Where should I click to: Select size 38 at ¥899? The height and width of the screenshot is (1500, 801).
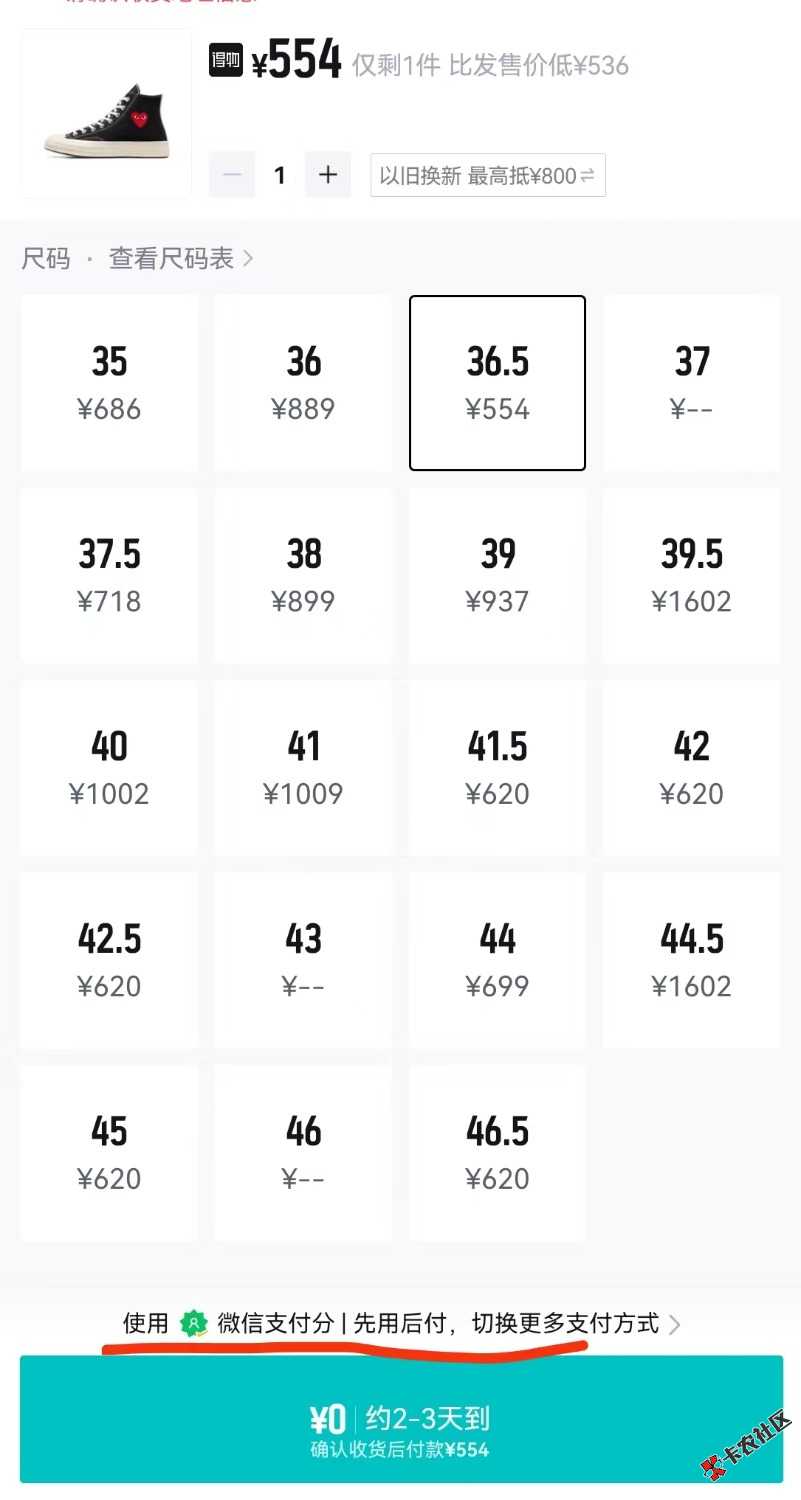pyautogui.click(x=303, y=575)
